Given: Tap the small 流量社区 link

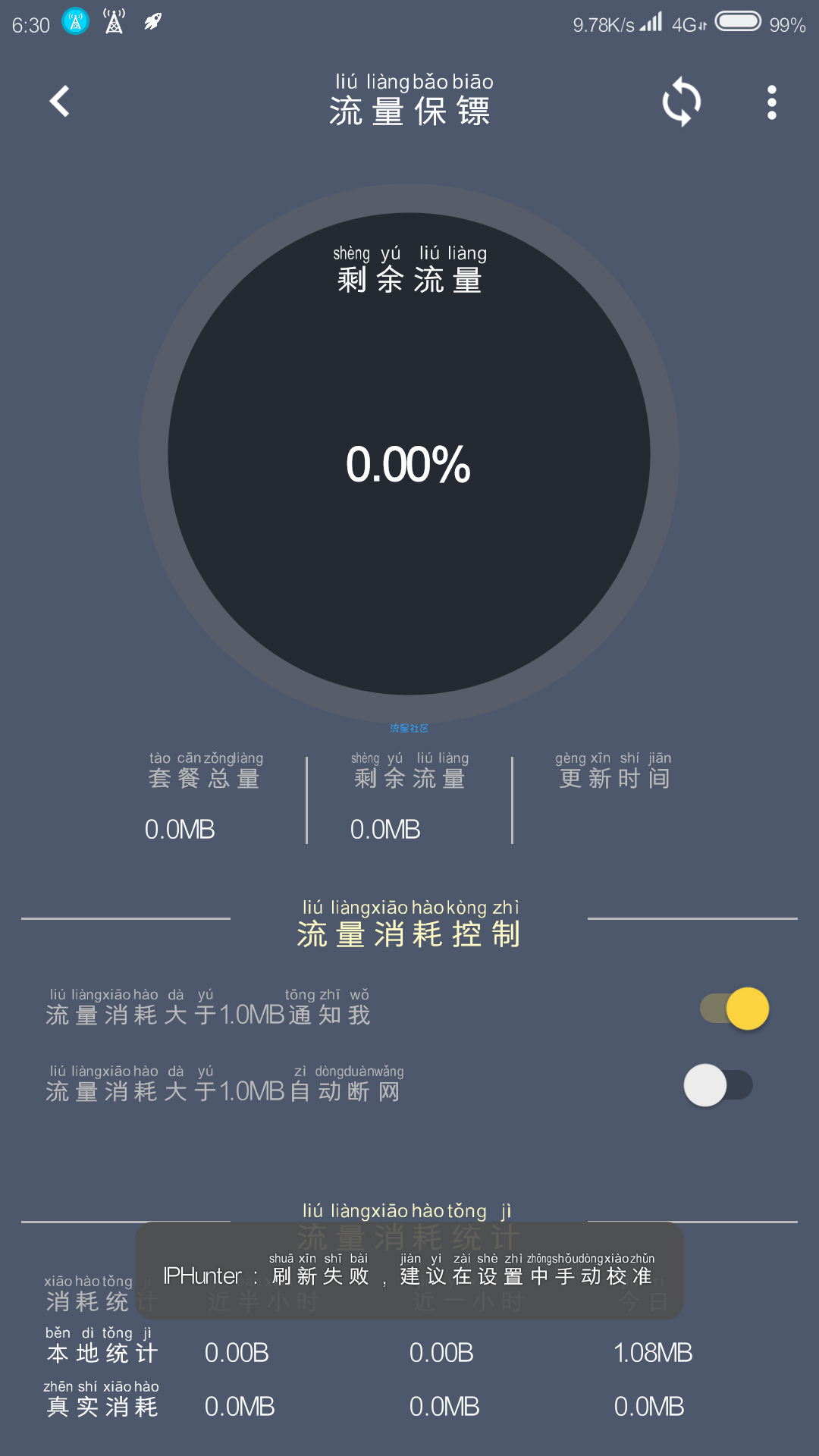Looking at the screenshot, I should (409, 728).
